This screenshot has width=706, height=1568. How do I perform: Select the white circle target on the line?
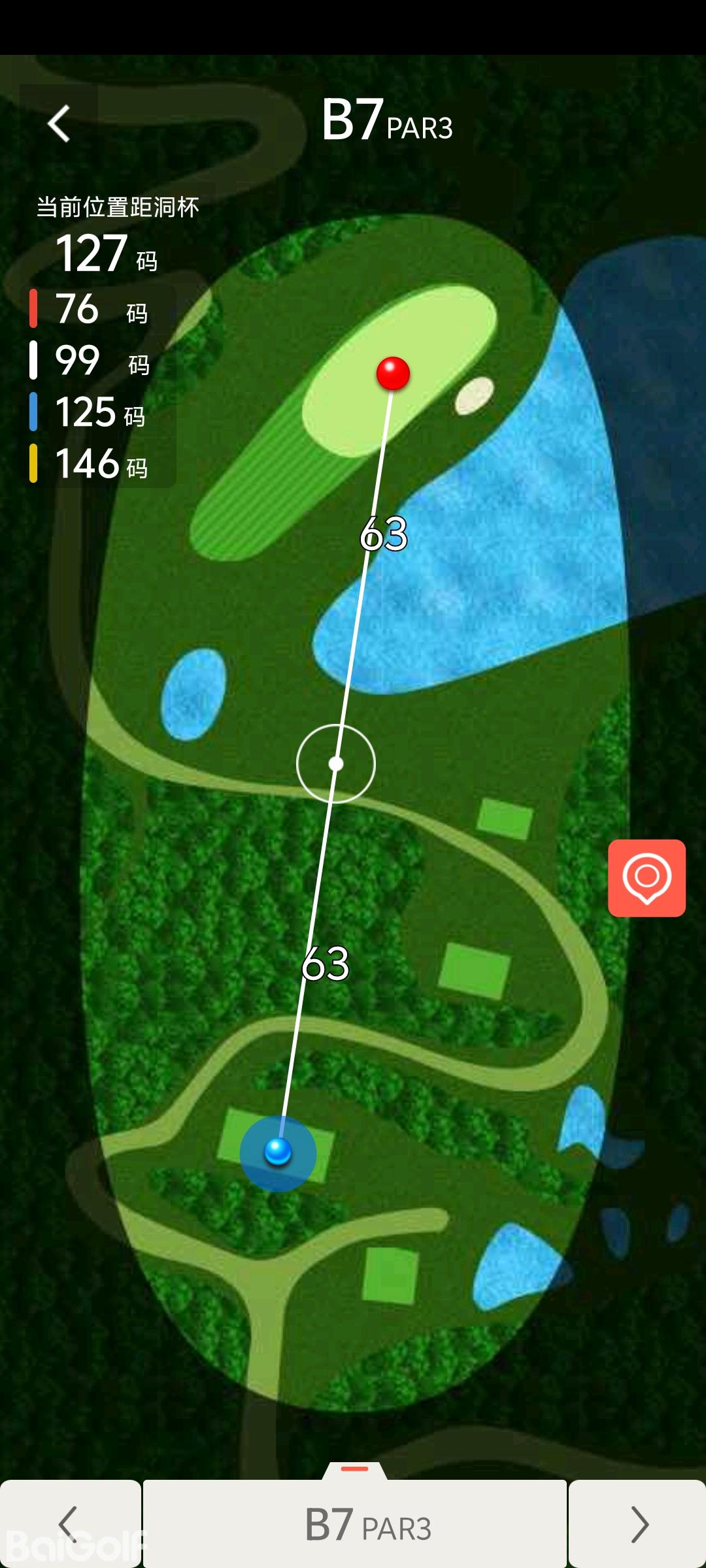336,763
